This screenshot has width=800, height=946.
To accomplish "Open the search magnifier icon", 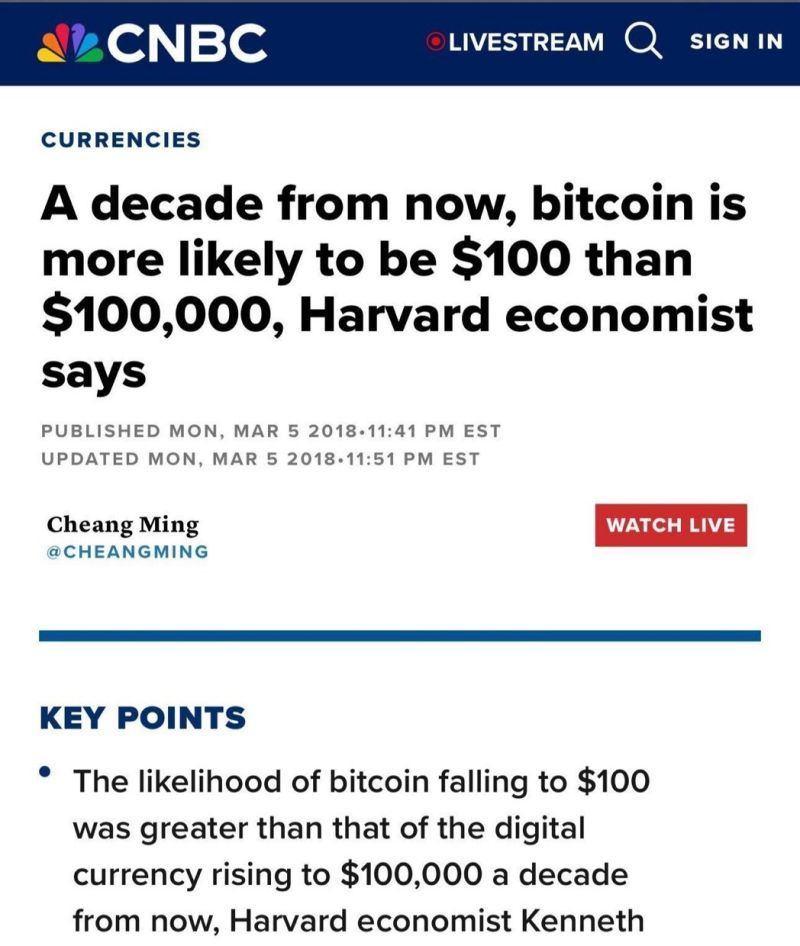I will tap(644, 40).
